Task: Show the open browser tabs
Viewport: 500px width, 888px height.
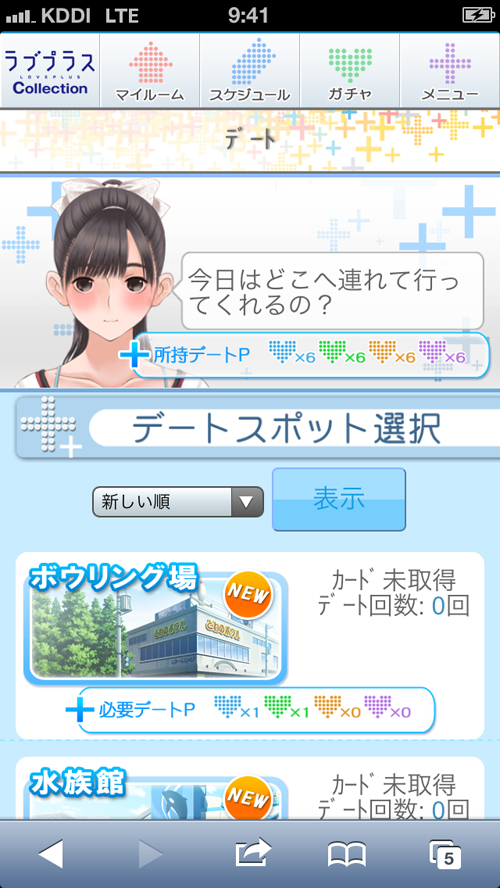Action: (x=445, y=855)
